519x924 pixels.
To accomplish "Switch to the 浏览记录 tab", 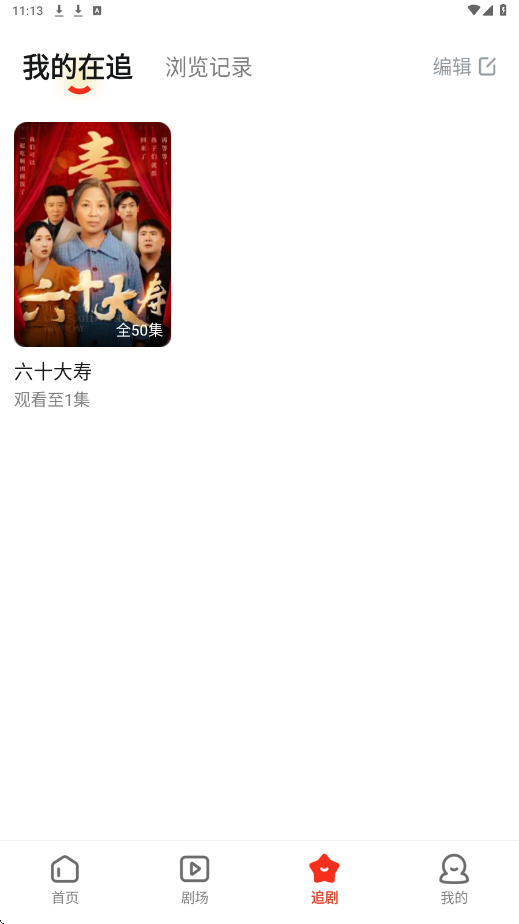I will 209,67.
